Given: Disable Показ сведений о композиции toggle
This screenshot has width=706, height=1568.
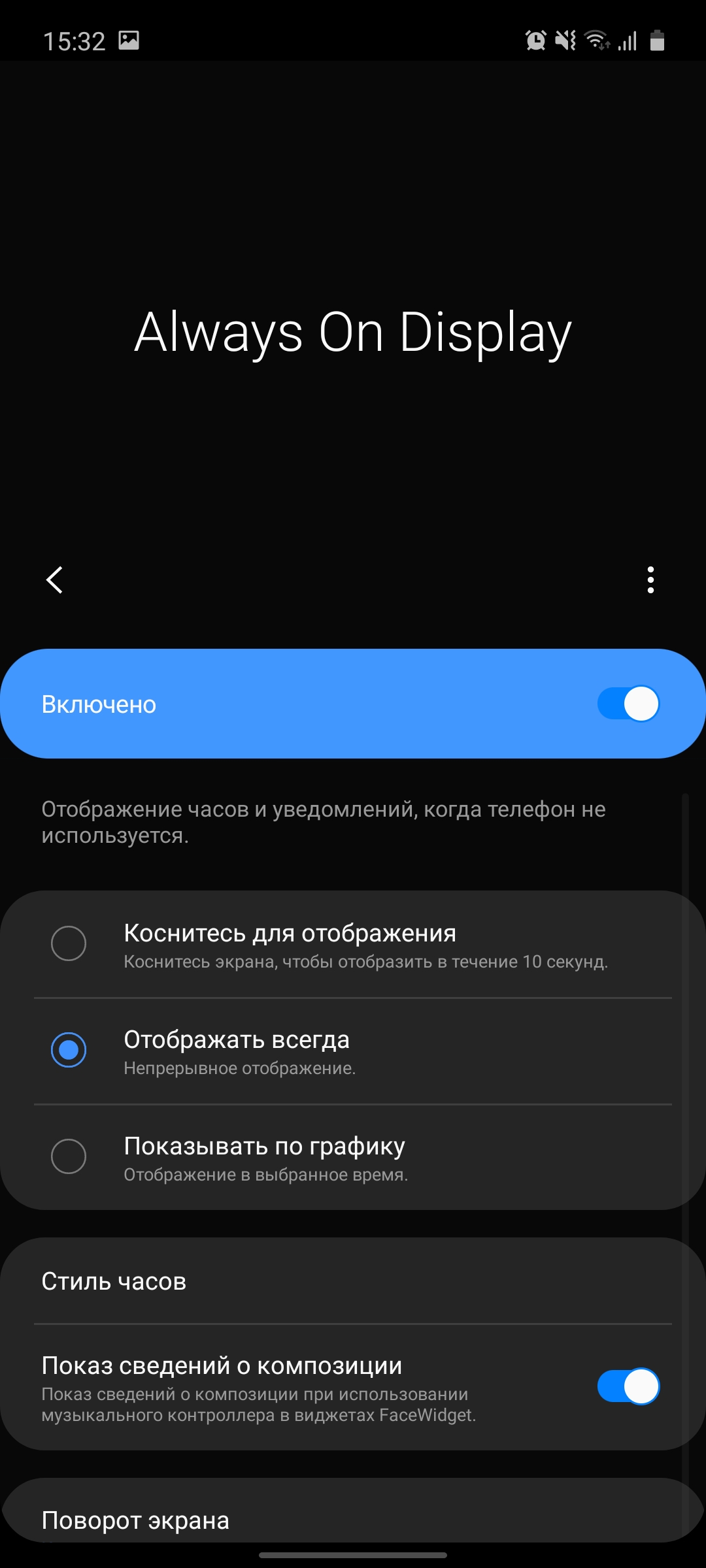Looking at the screenshot, I should (x=628, y=1386).
